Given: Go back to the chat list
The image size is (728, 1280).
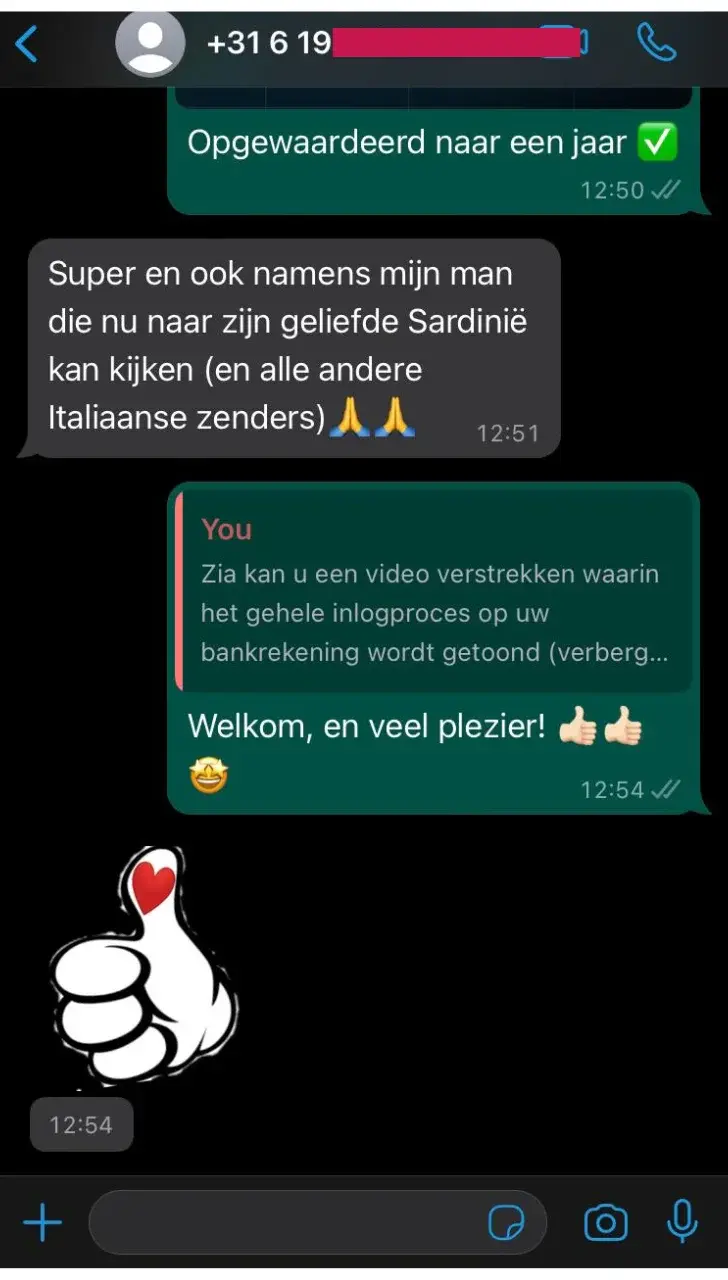Looking at the screenshot, I should 27,44.
